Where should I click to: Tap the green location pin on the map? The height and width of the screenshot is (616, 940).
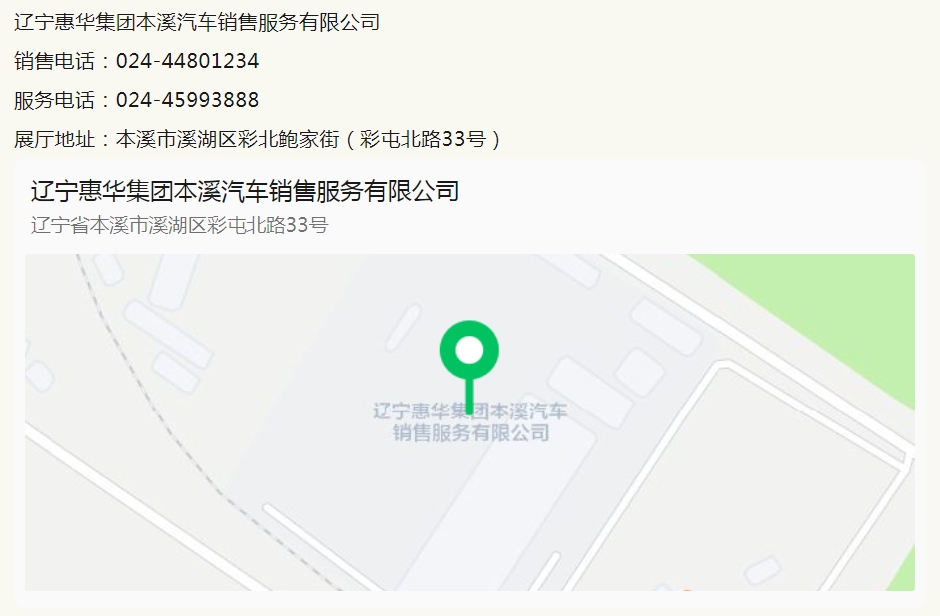(469, 352)
